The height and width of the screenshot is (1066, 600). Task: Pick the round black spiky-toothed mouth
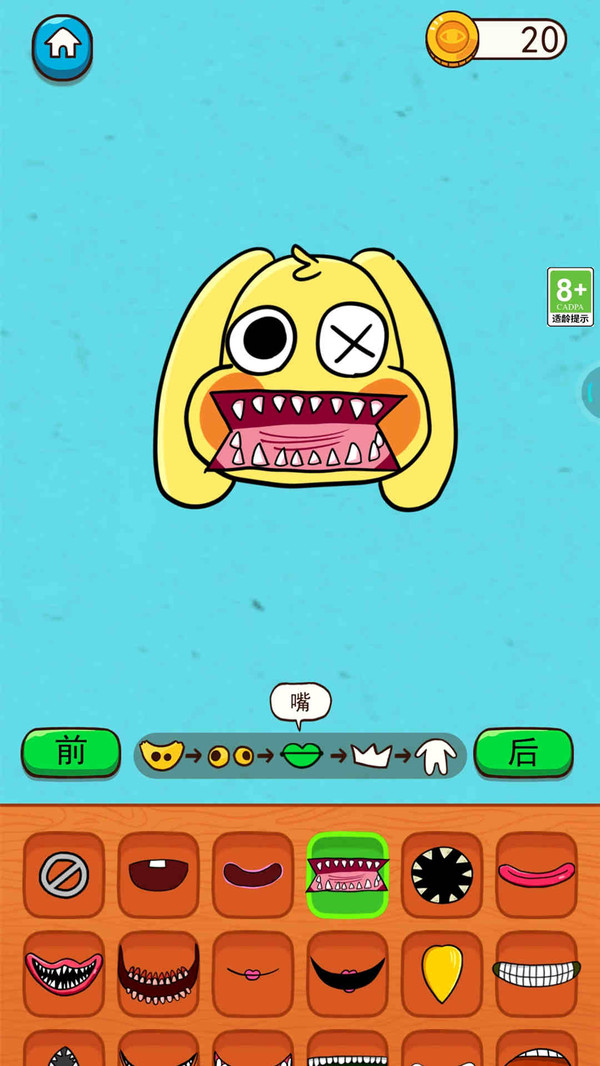[442, 875]
